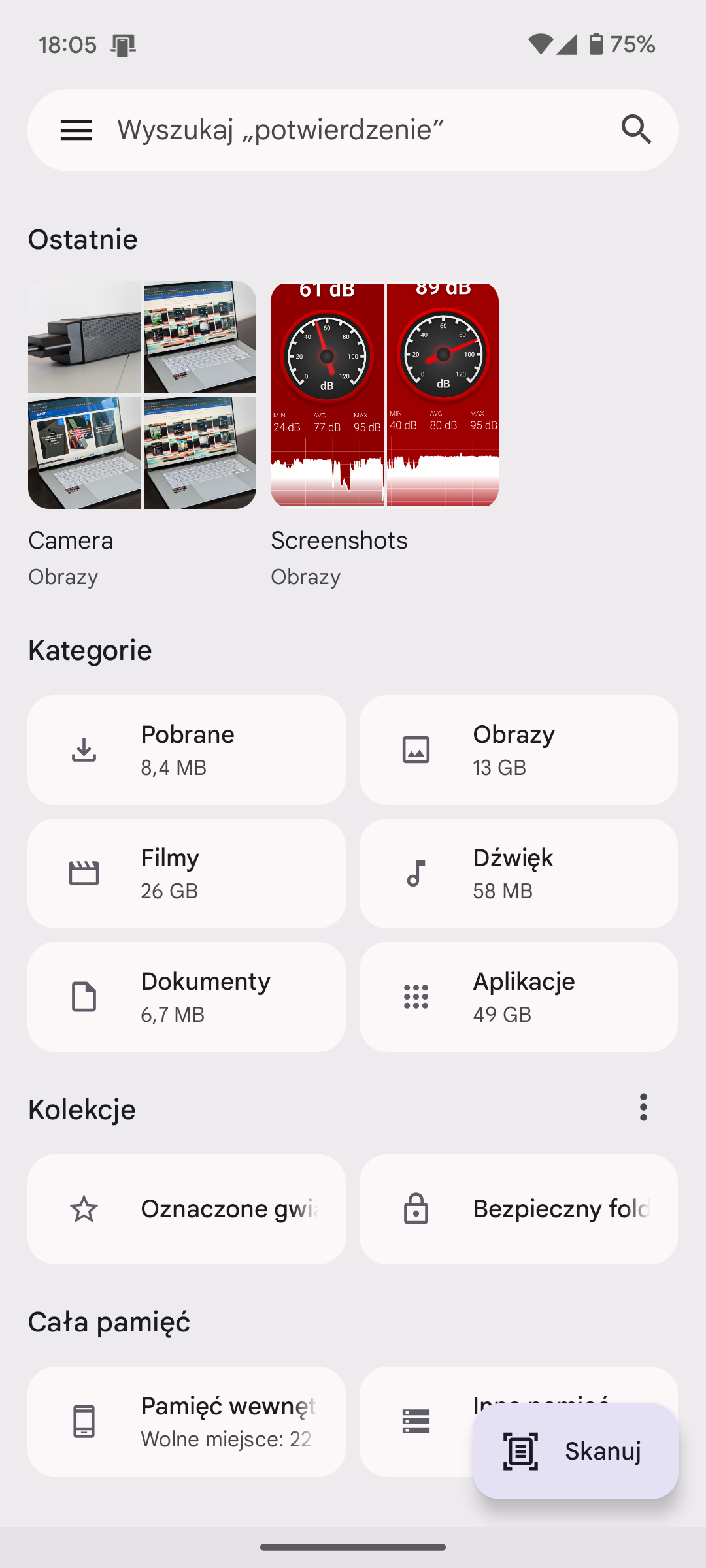Open Oznaczone gwiazdką collection
This screenshot has width=706, height=1568.
(186, 1209)
